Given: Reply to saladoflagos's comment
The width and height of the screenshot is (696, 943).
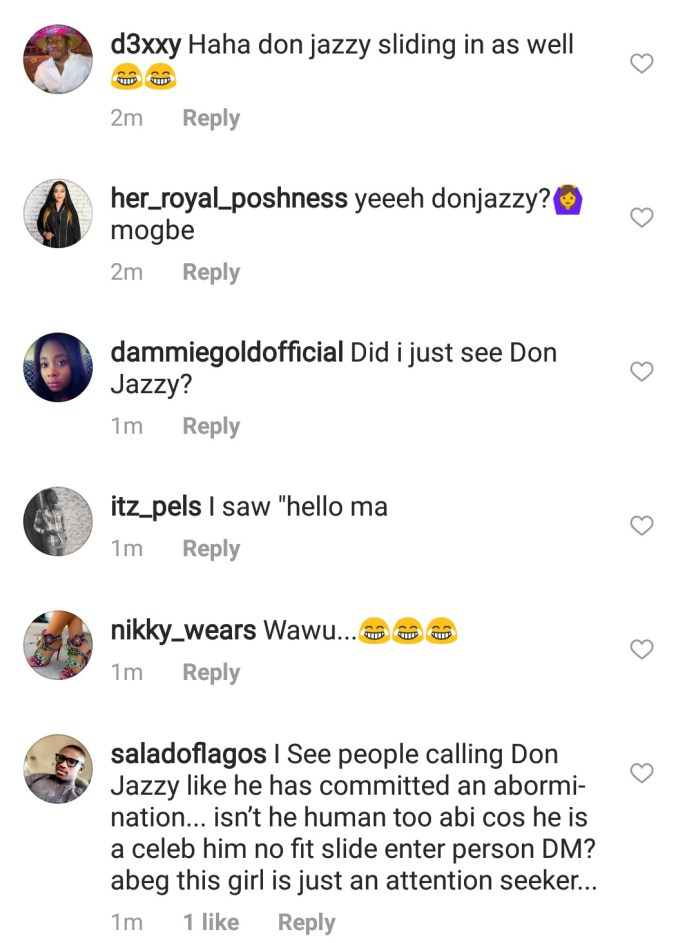Looking at the screenshot, I should coord(306,923).
